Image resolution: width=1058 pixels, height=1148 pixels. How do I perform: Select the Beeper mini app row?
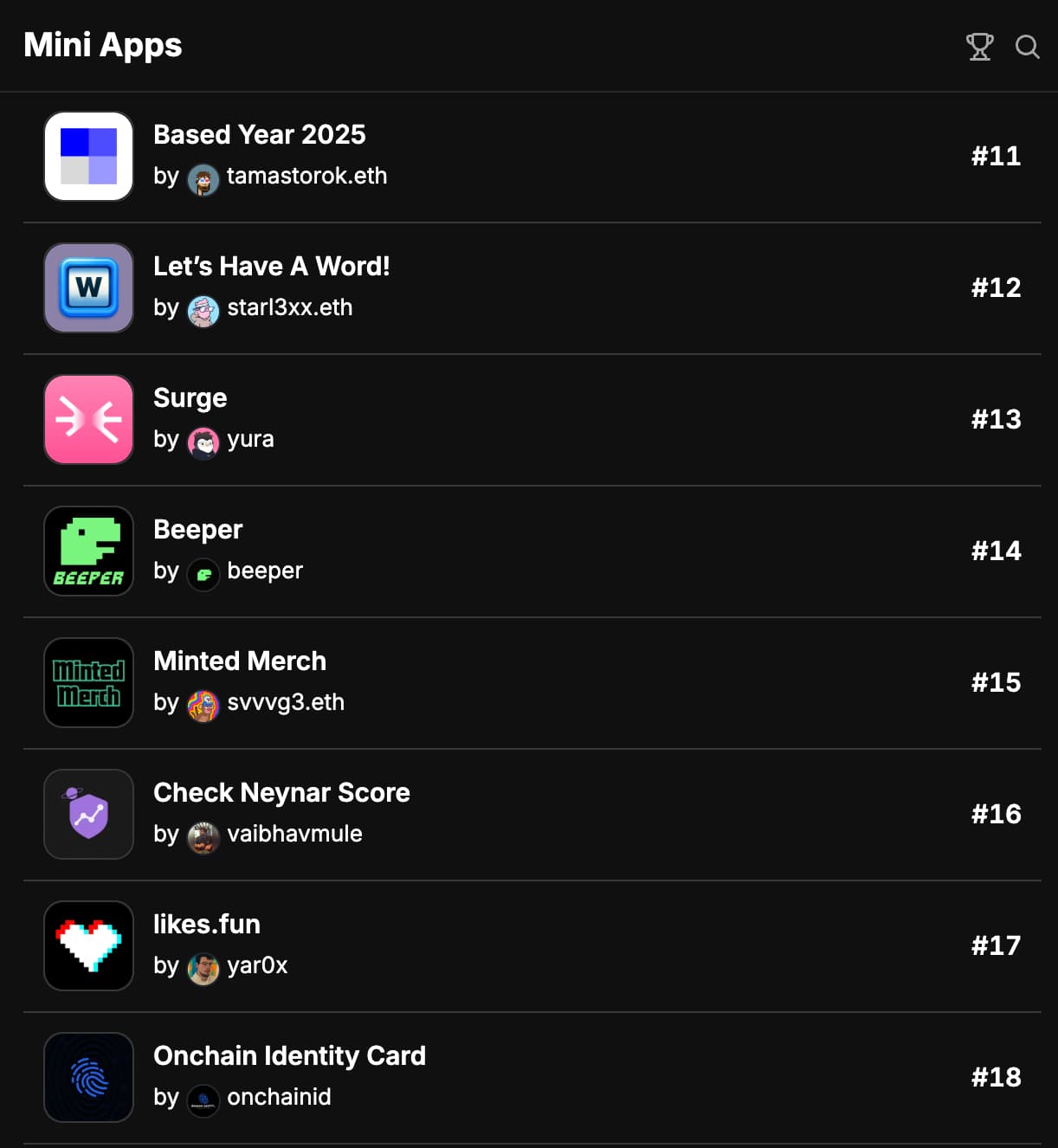[x=197, y=530]
